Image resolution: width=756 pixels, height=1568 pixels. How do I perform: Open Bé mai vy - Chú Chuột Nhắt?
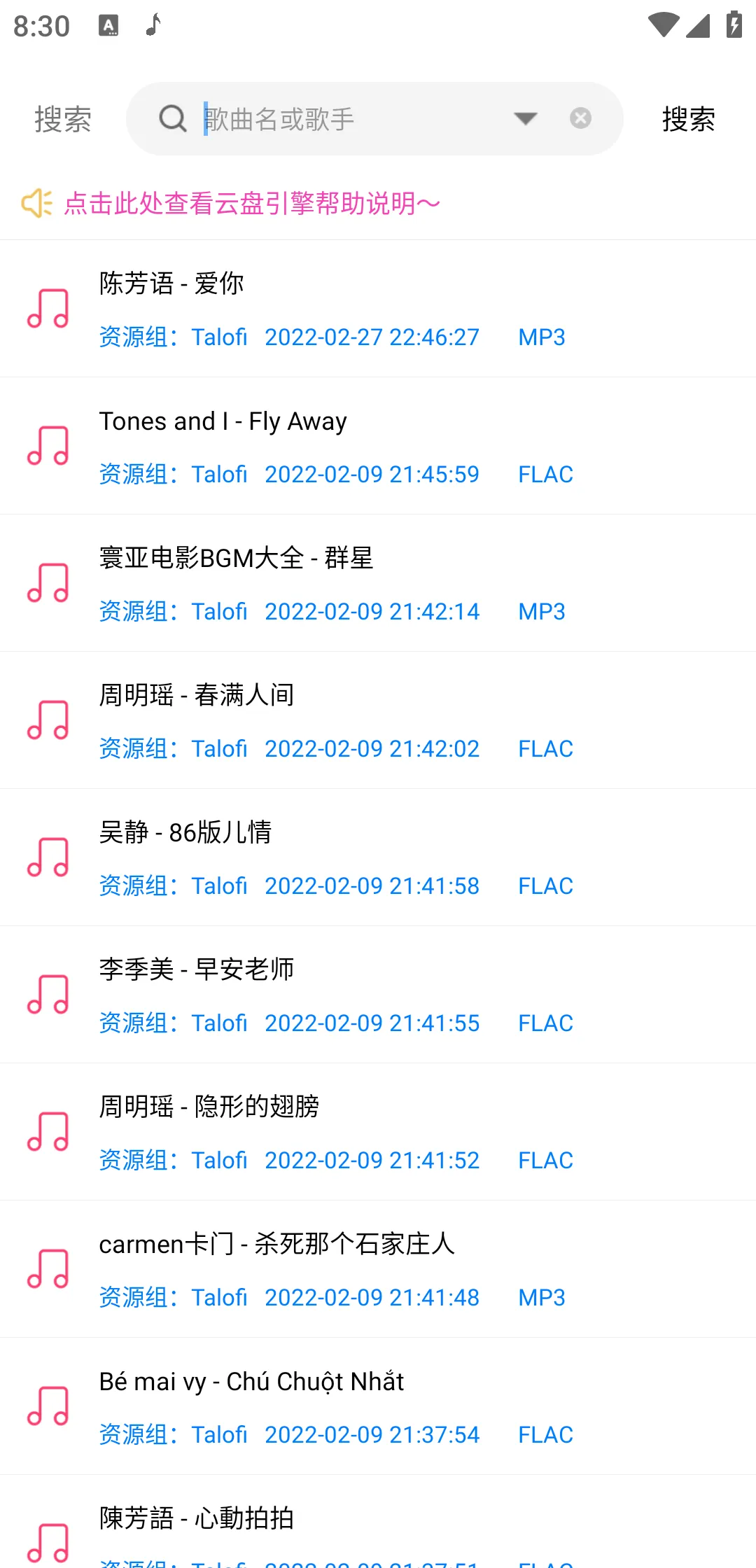click(x=378, y=1406)
